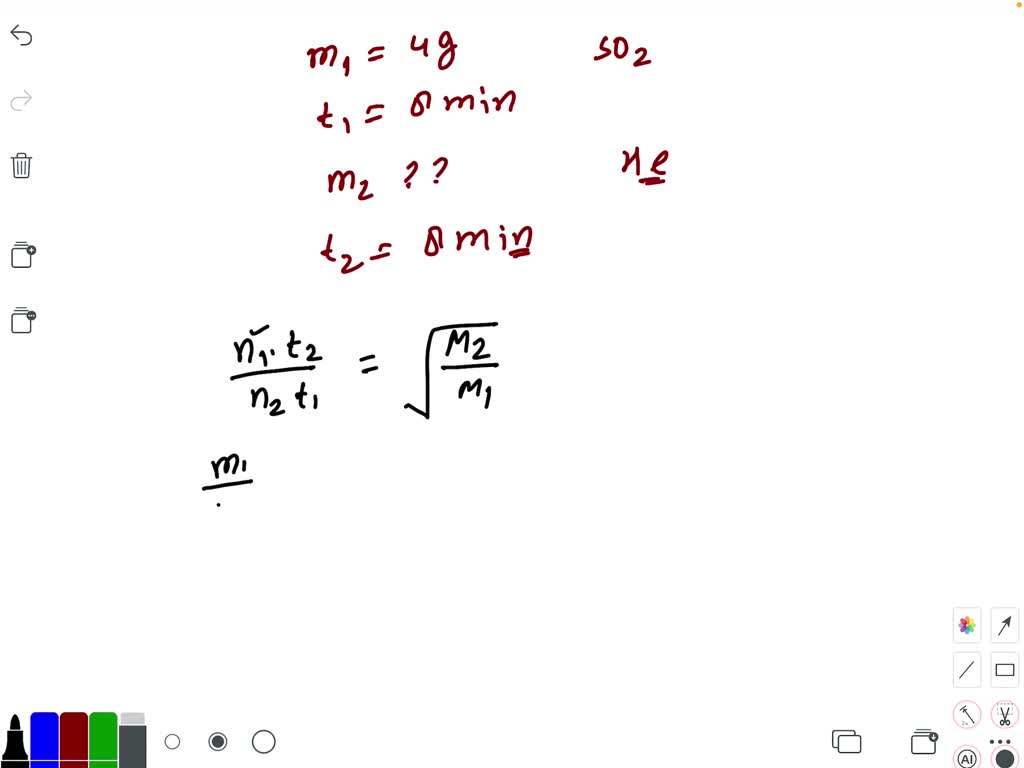
Task: Tap the AI button
Action: pyautogui.click(x=967, y=758)
